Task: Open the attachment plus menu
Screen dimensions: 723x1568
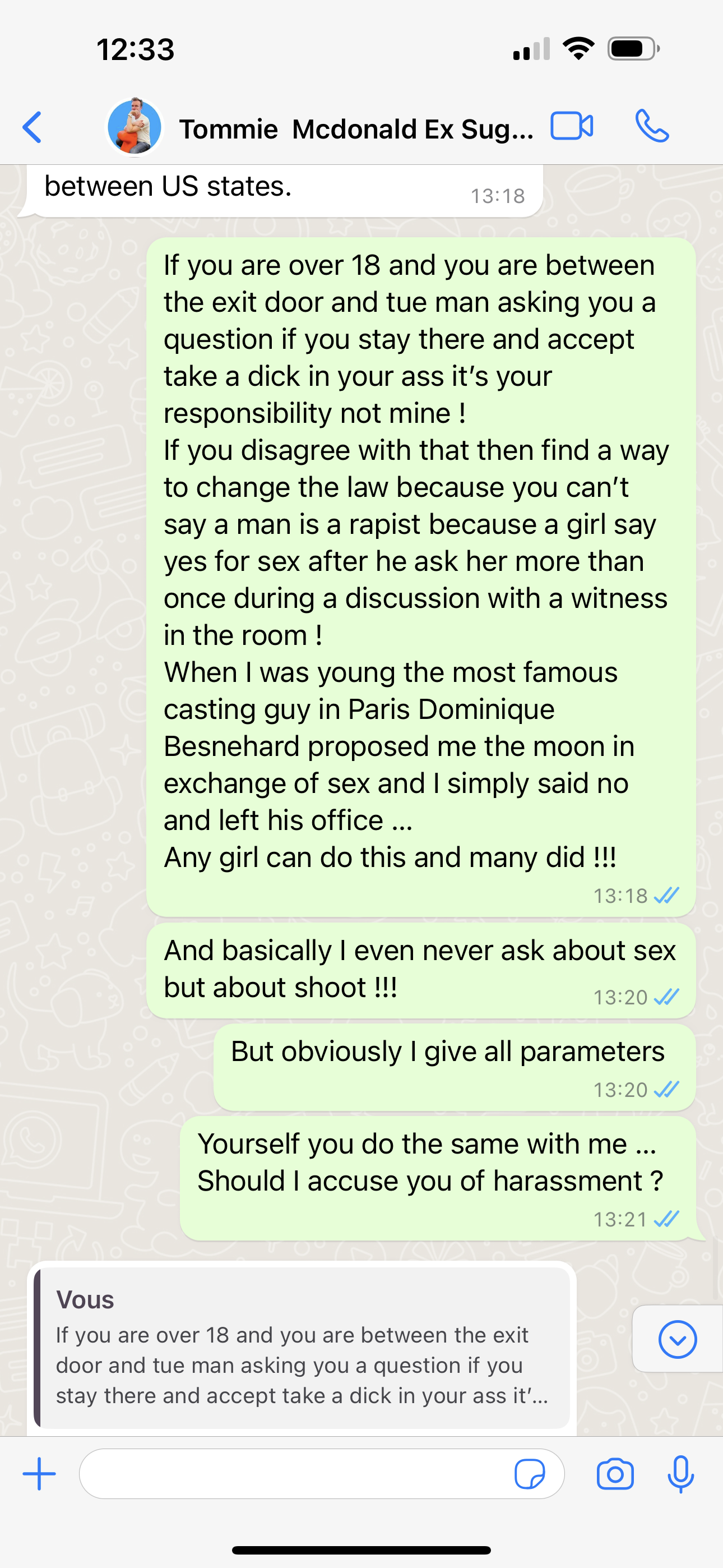Action: tap(39, 1474)
